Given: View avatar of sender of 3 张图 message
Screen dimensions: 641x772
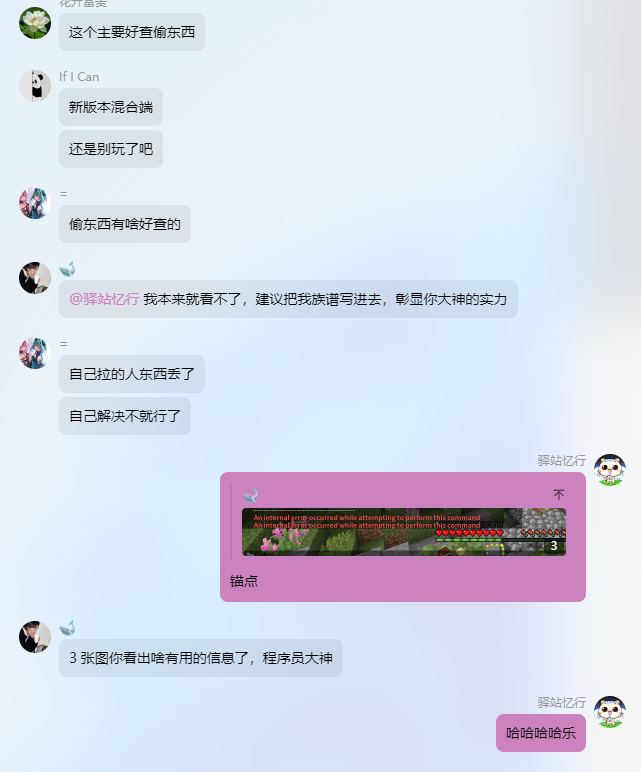Looking at the screenshot, I should [x=35, y=636].
